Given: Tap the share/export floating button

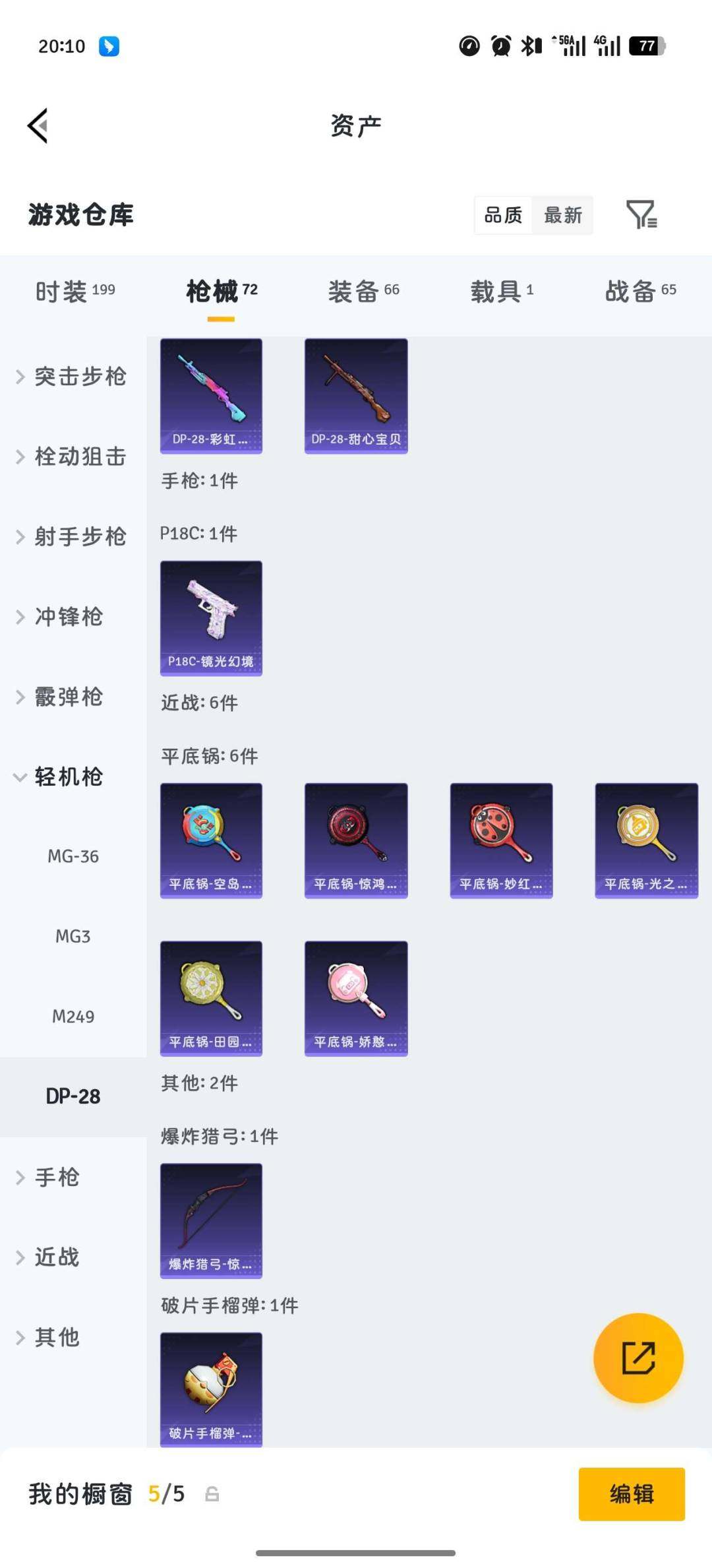Looking at the screenshot, I should (638, 1358).
